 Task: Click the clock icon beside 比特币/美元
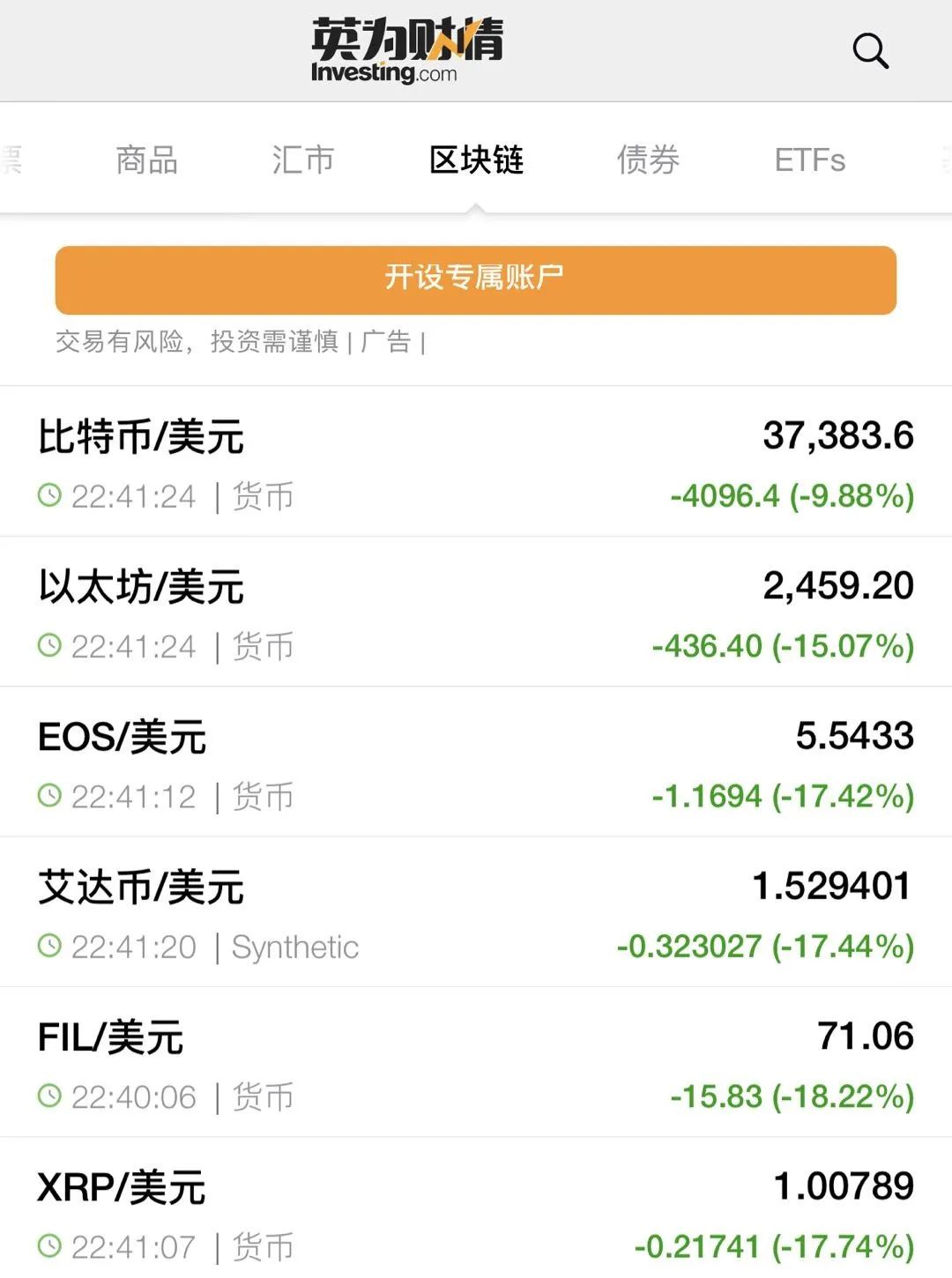click(51, 496)
